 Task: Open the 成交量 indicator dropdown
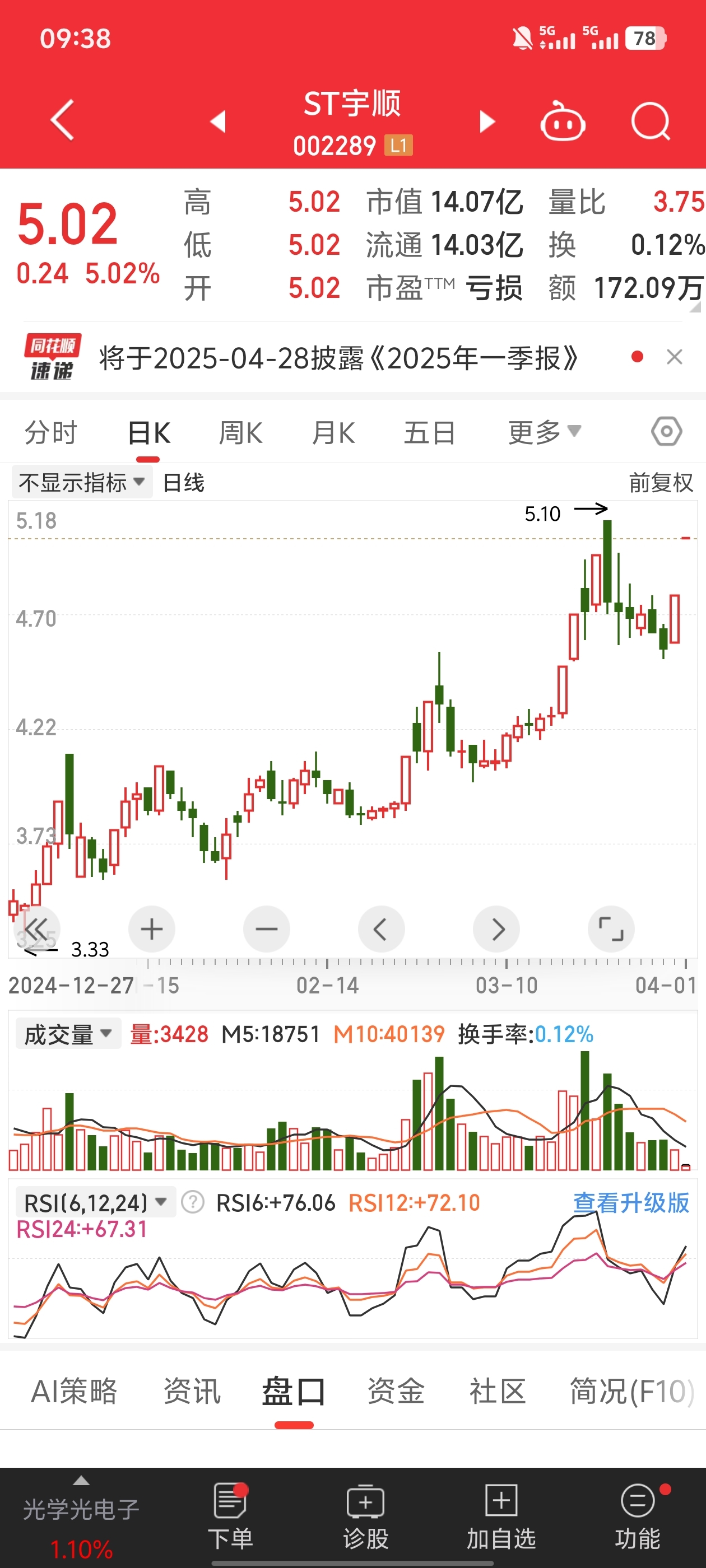pyautogui.click(x=68, y=1034)
